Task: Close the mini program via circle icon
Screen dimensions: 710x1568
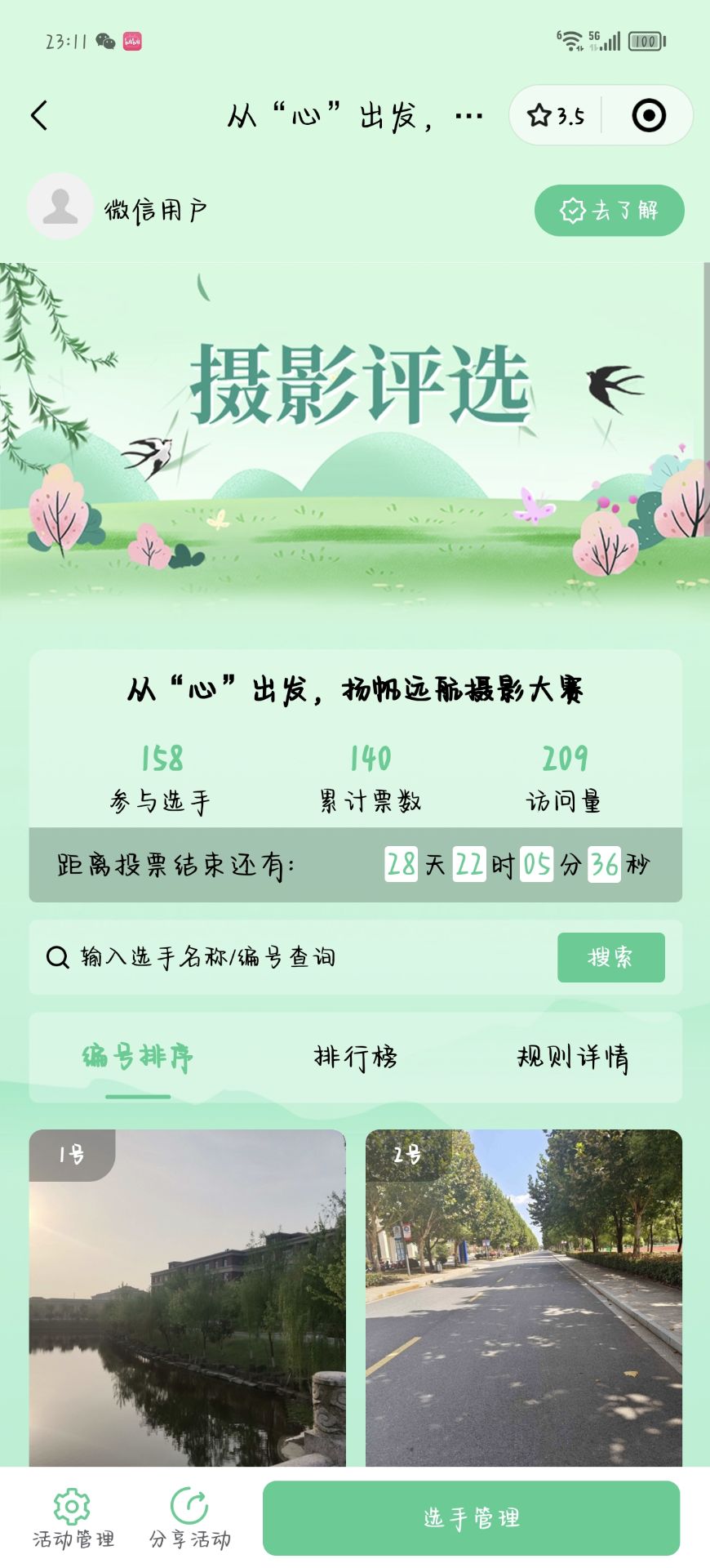Action: tap(649, 116)
